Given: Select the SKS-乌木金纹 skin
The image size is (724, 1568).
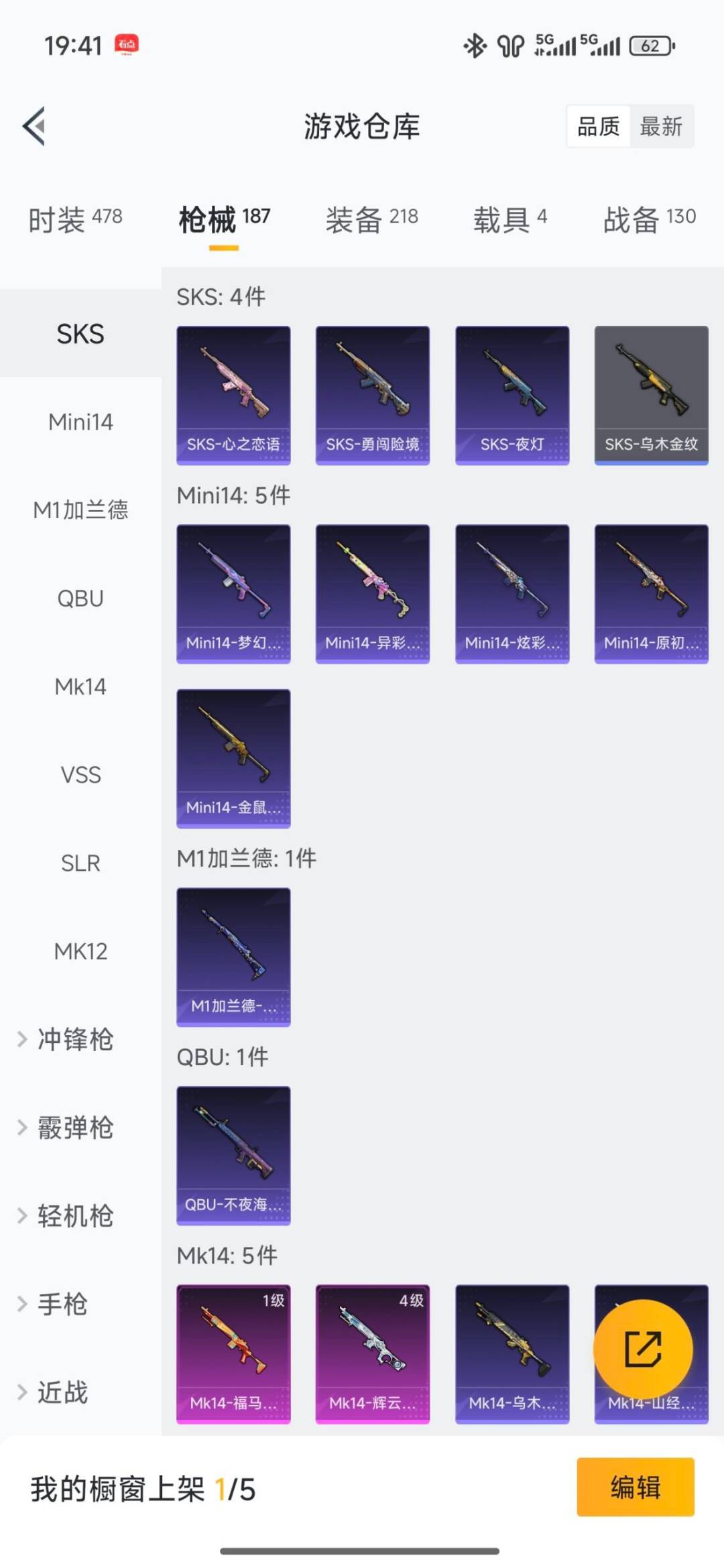Looking at the screenshot, I should pos(650,394).
